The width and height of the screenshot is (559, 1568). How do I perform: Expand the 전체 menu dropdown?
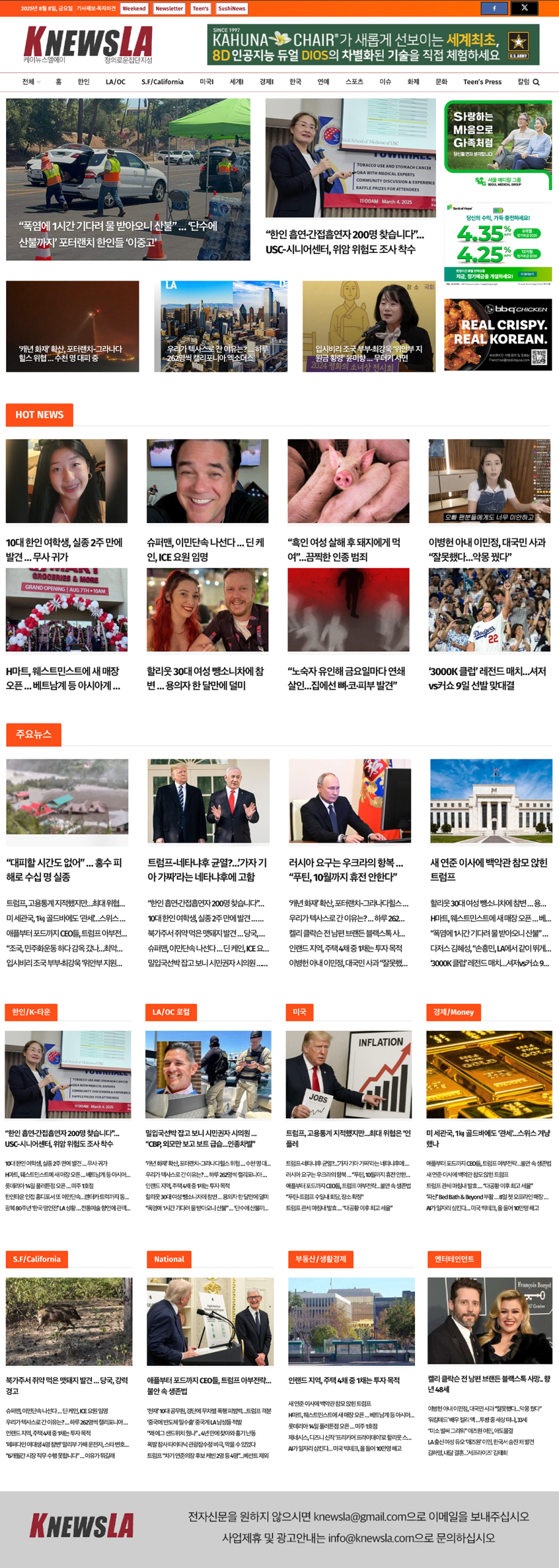31,82
